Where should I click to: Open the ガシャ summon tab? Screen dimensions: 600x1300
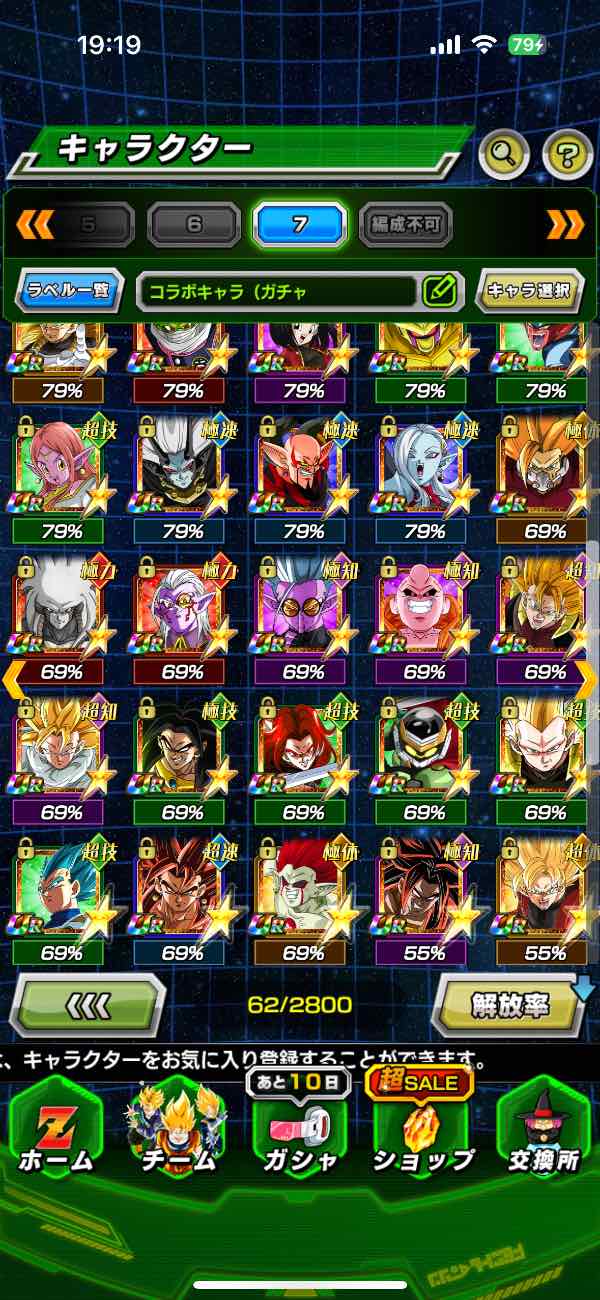(x=300, y=1130)
